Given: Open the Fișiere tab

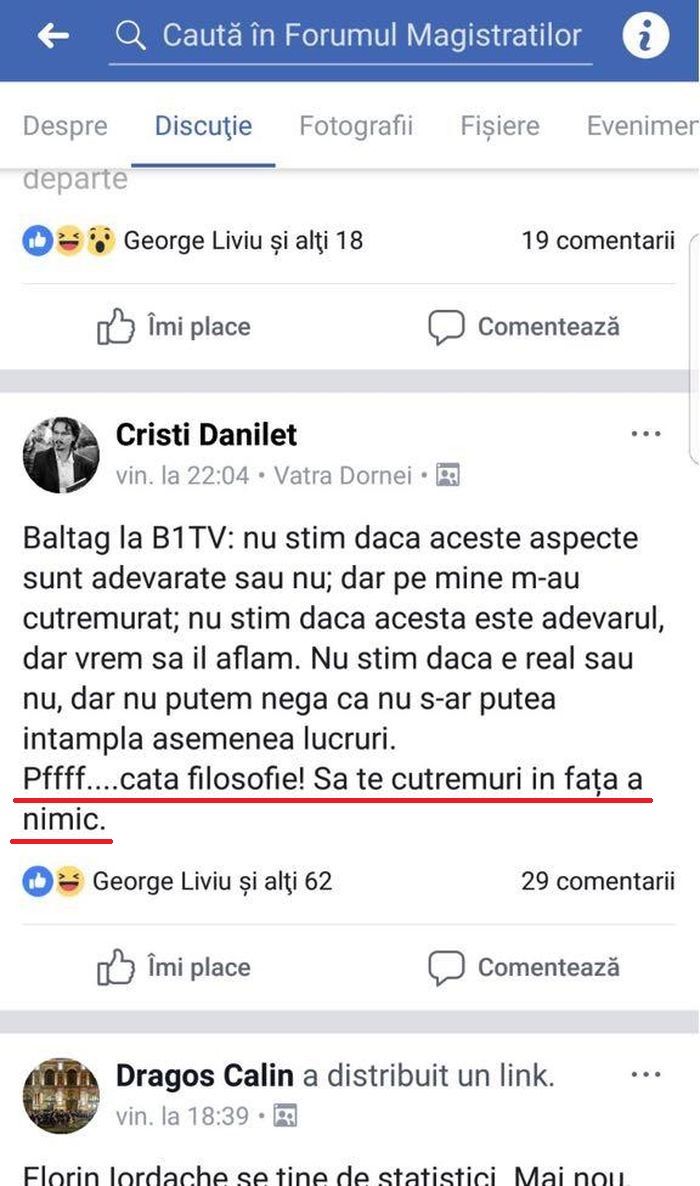Looking at the screenshot, I should [x=499, y=126].
